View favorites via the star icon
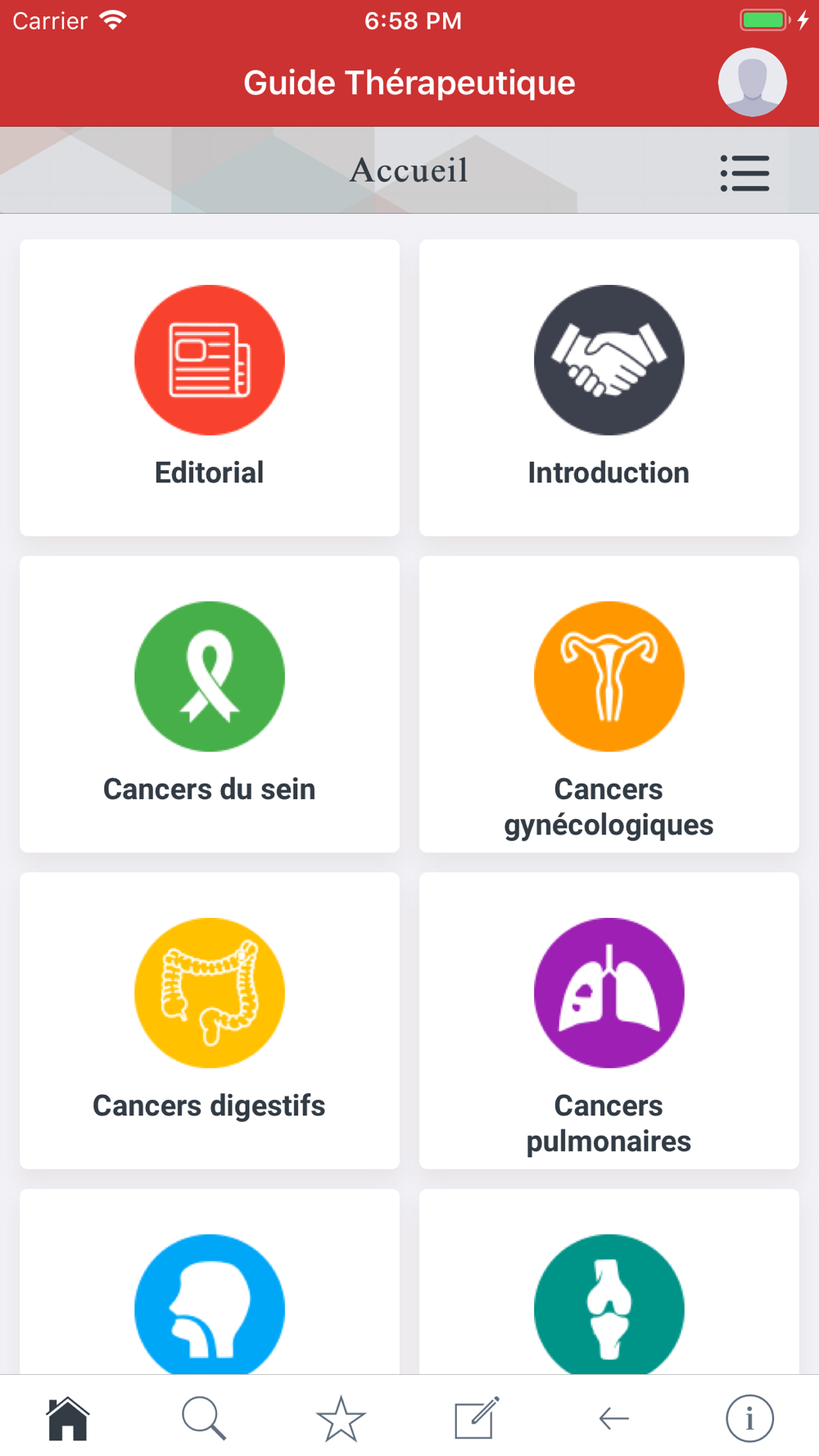Screen dimensions: 819x1456 341,1418
